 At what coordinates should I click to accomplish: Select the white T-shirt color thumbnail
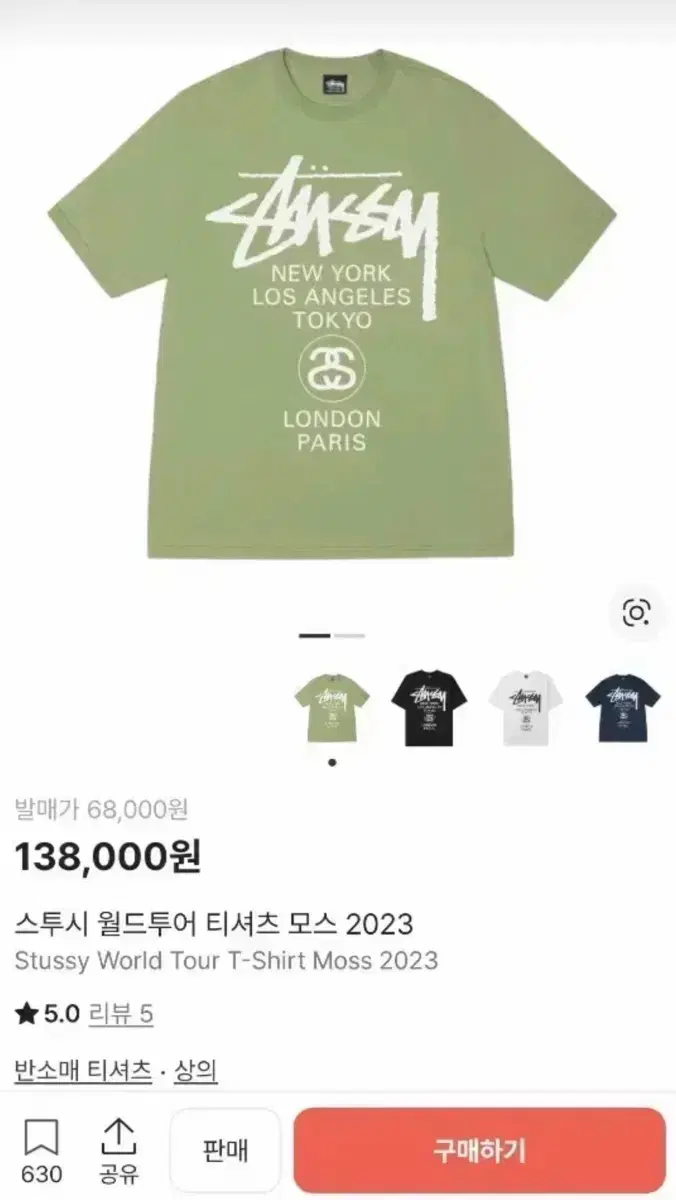526,708
